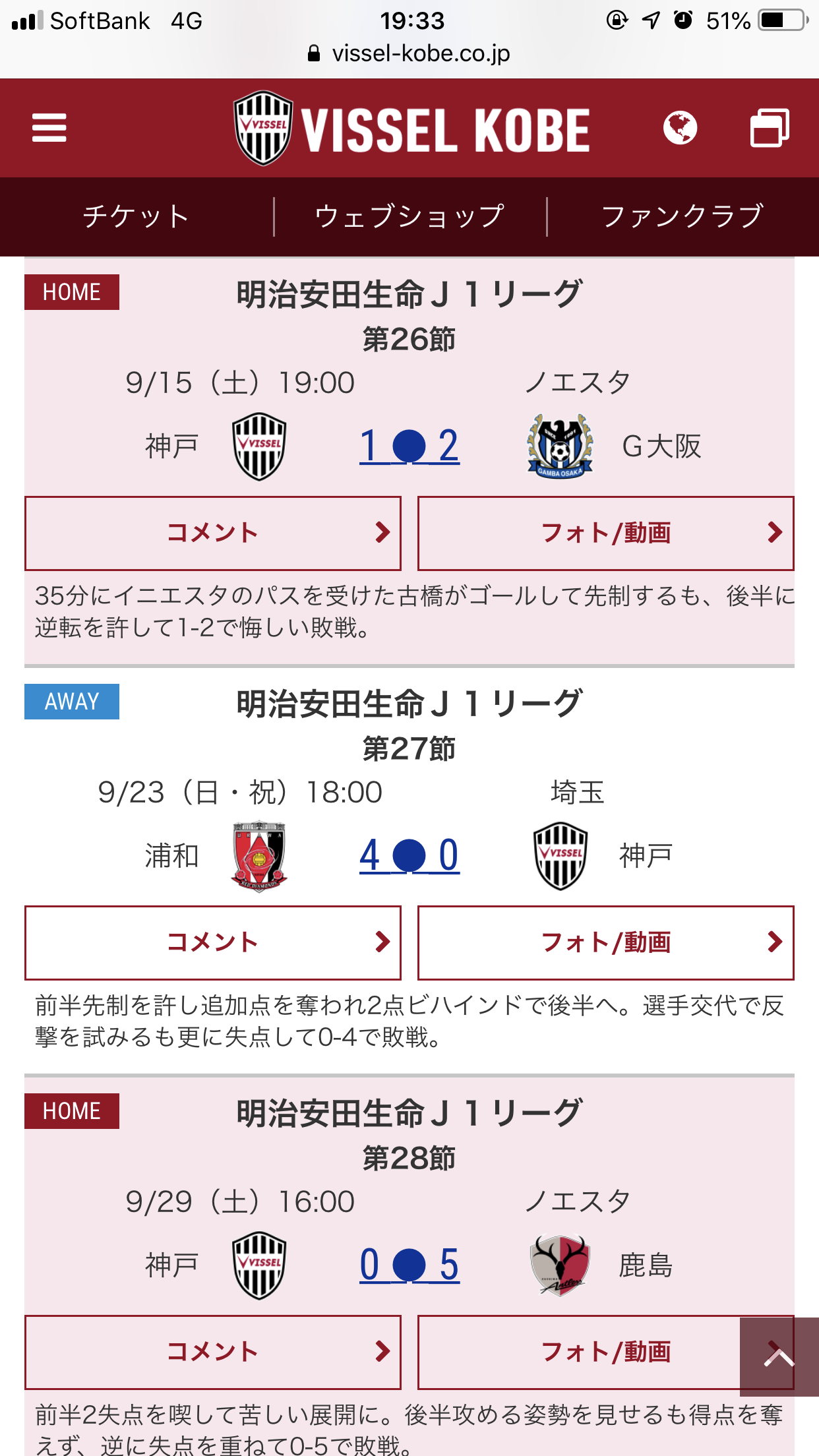Jump back to top with the arrow button
Image resolution: width=819 pixels, height=1456 pixels.
[x=779, y=1357]
